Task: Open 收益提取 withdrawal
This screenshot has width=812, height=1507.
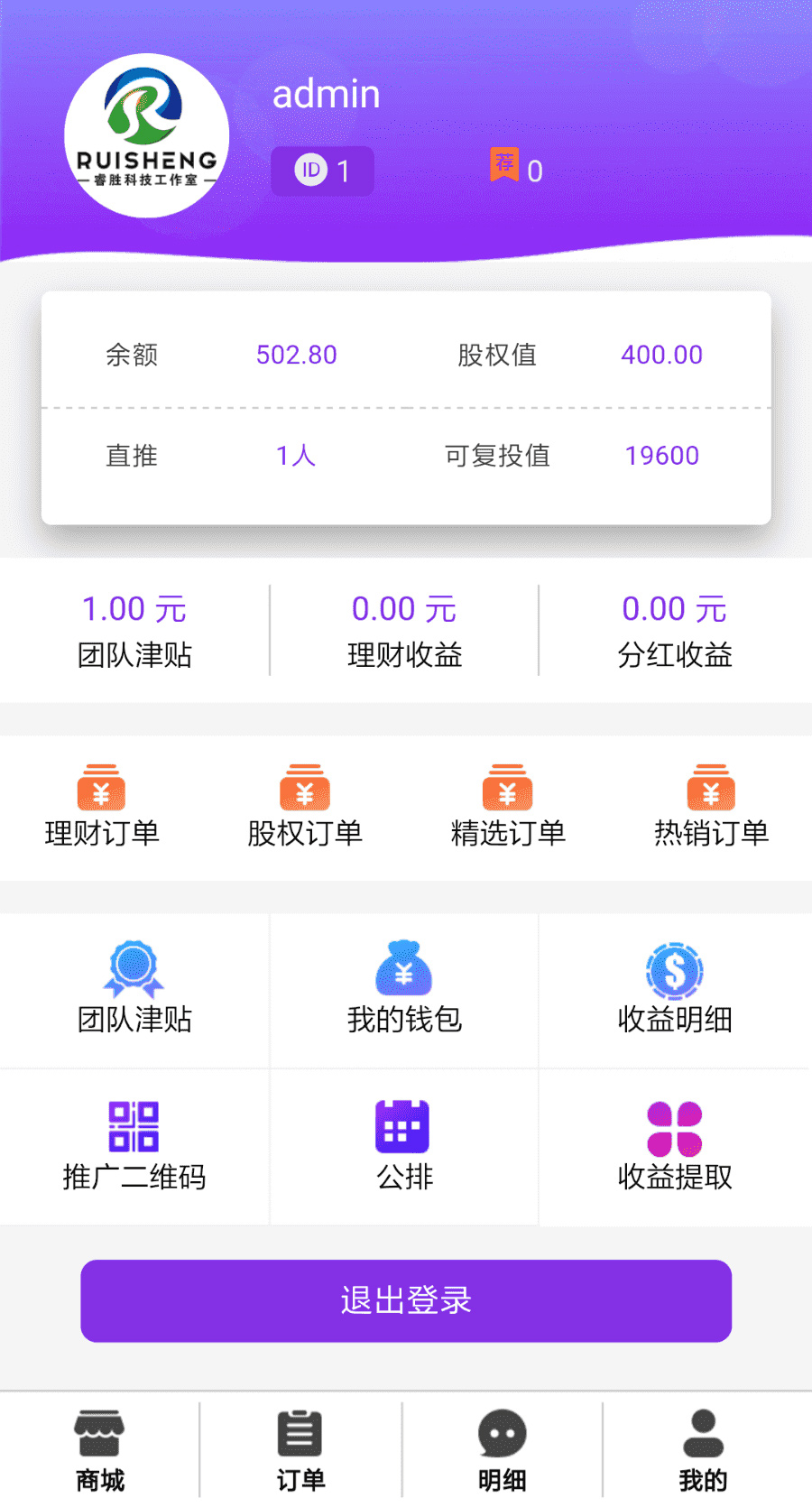Action: pos(675,1146)
